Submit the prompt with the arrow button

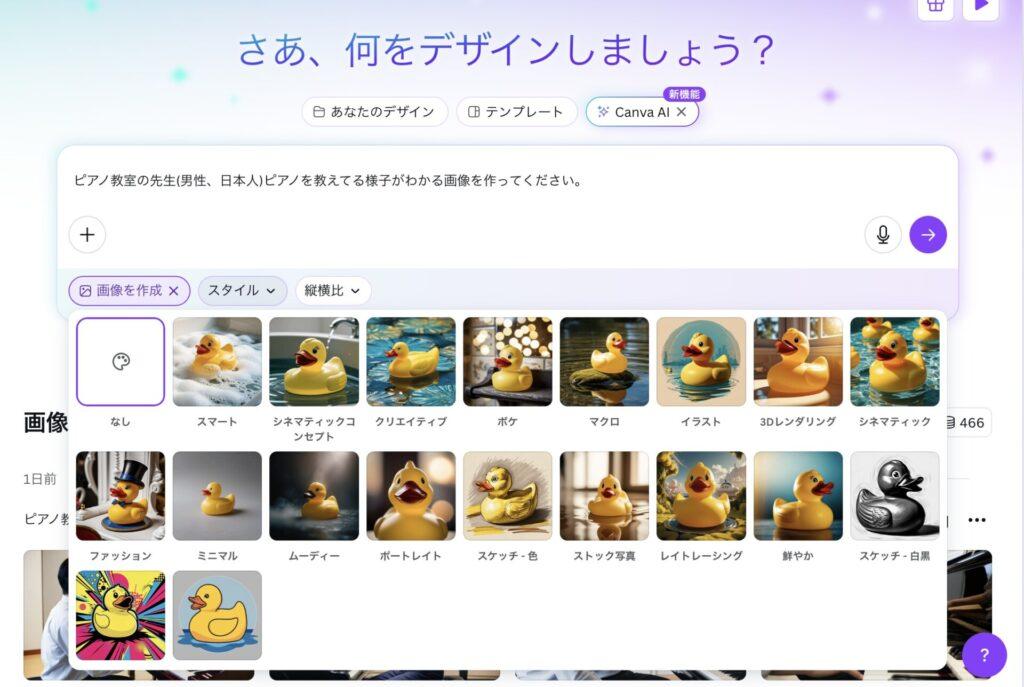pyautogui.click(x=928, y=235)
